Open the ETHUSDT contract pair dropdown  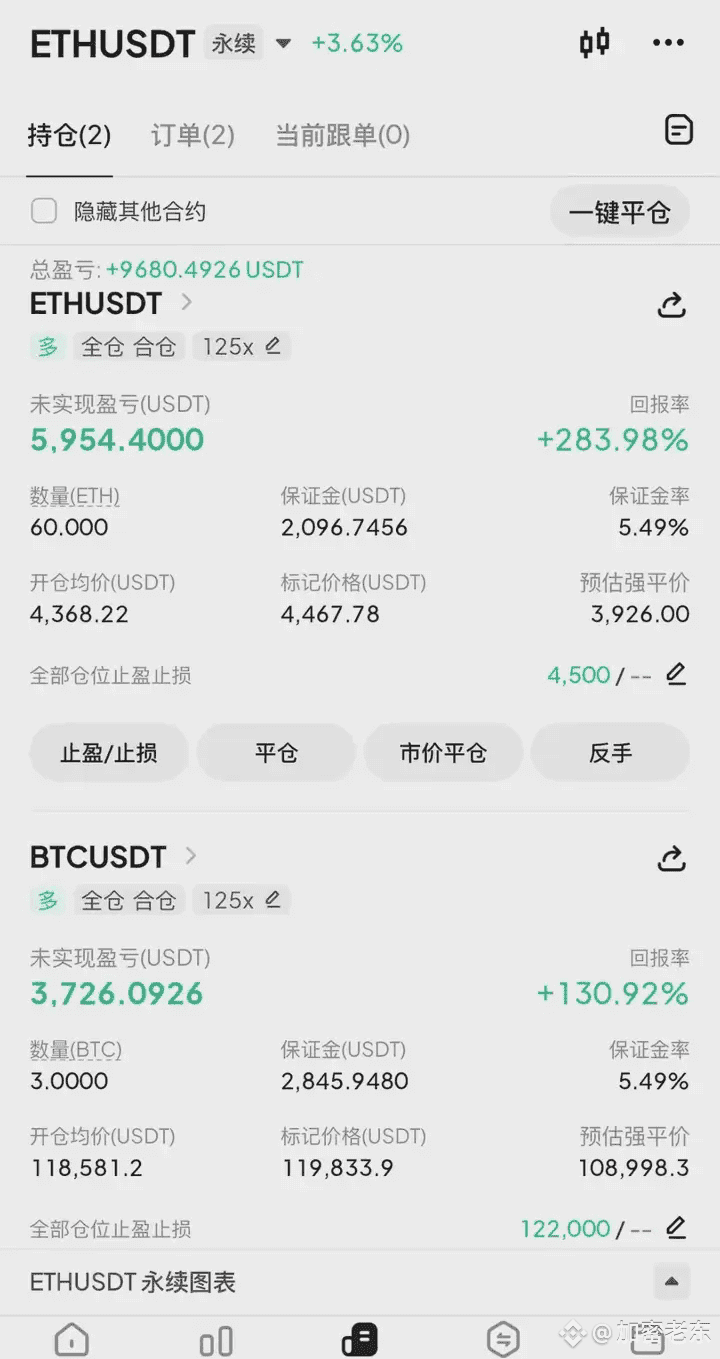[283, 44]
